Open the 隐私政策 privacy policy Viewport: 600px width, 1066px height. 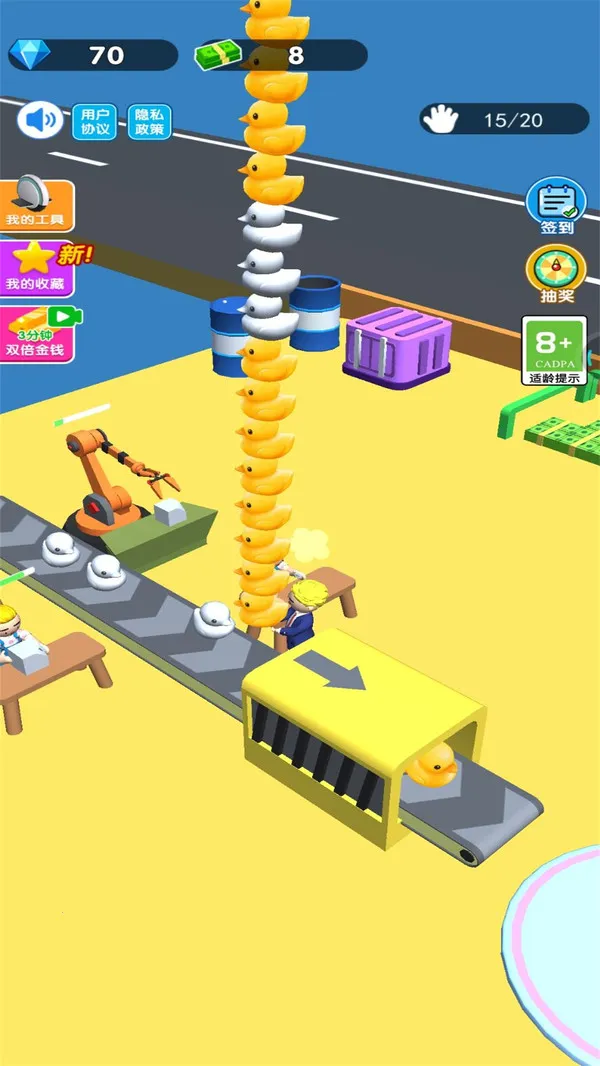pyautogui.click(x=149, y=122)
